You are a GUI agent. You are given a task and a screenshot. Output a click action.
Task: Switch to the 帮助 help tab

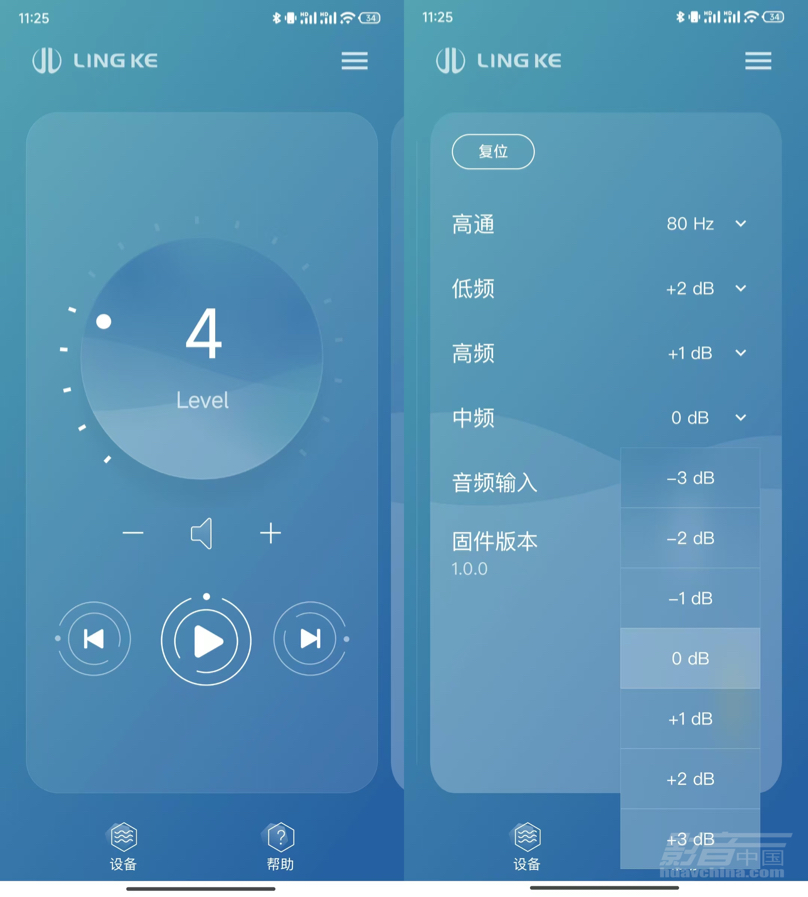point(280,846)
